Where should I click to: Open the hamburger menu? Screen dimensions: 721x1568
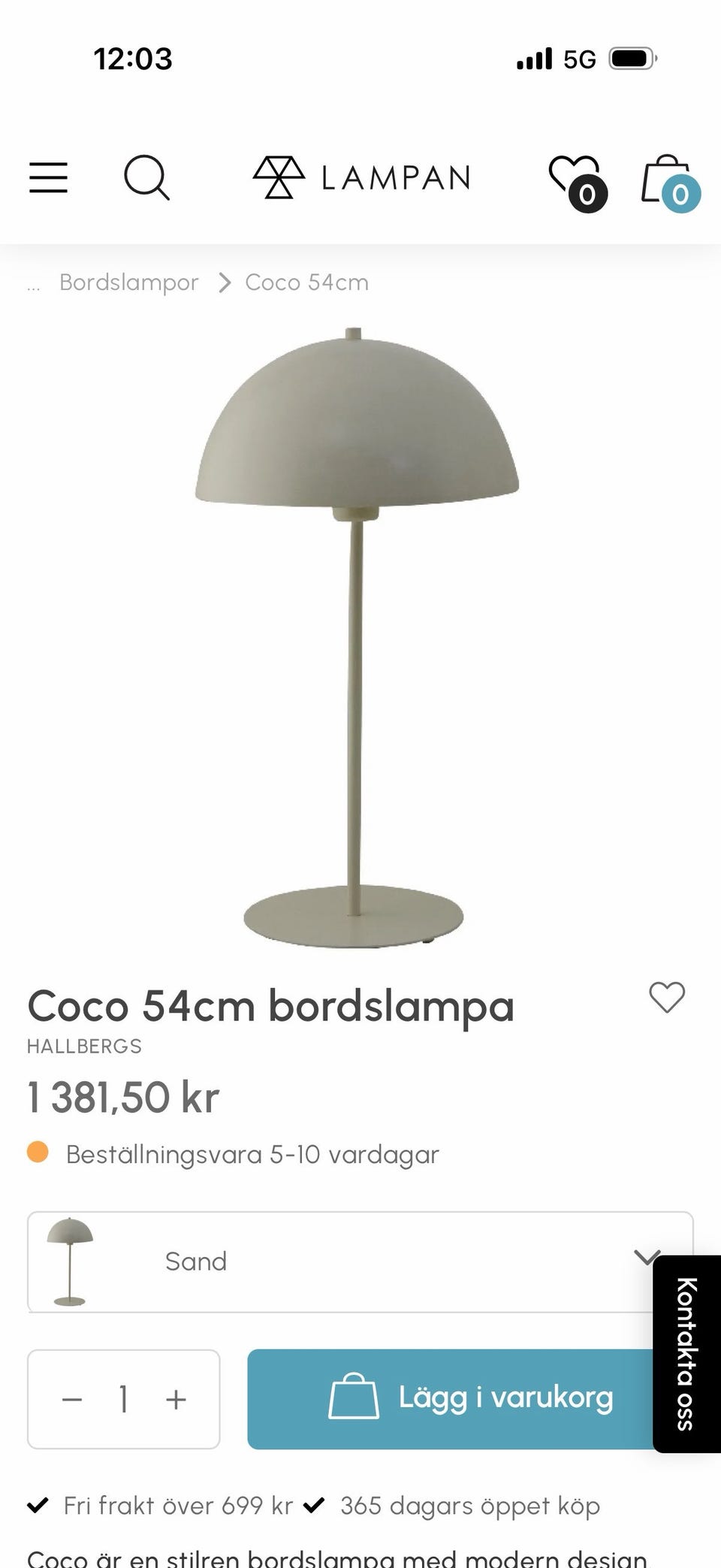click(x=48, y=177)
